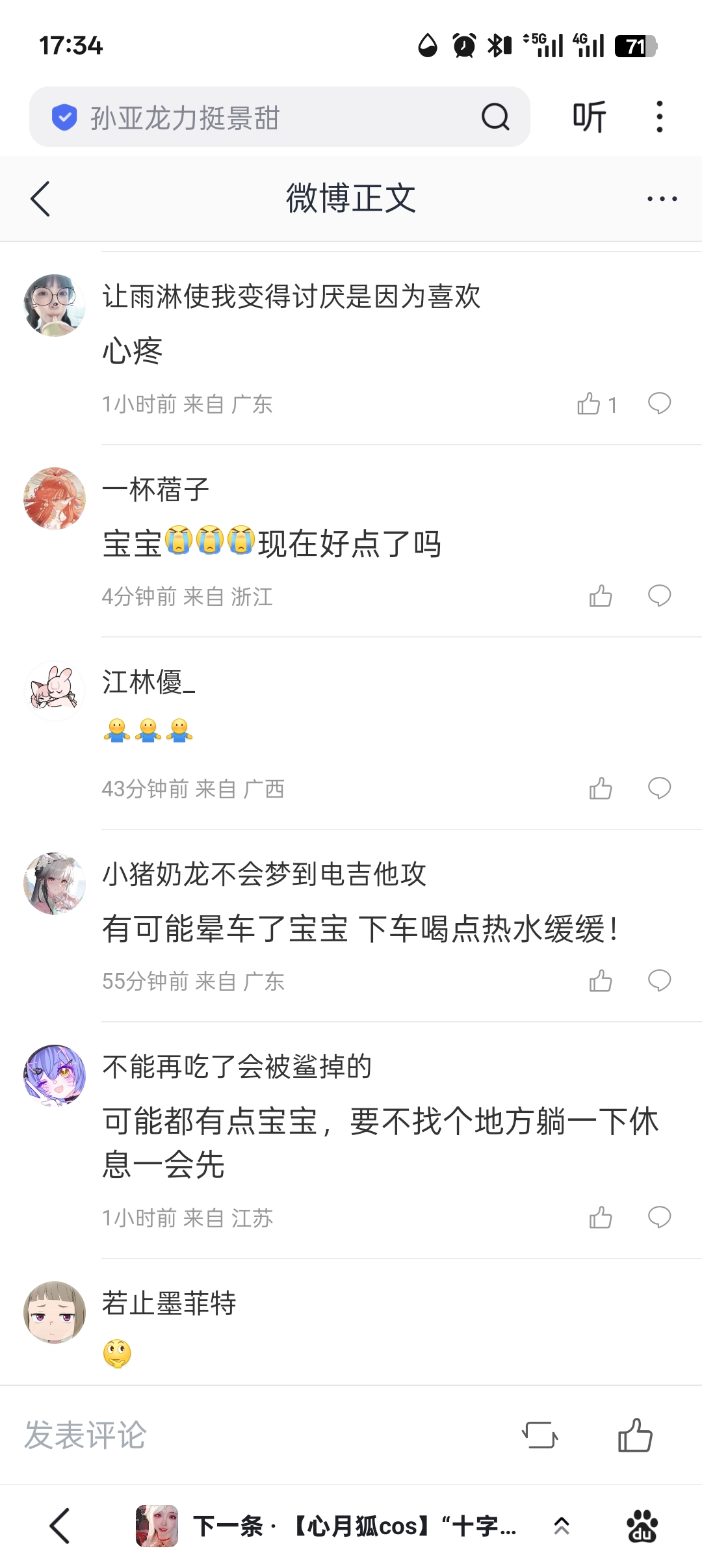Like 一杯蓿子's comment

601,596
